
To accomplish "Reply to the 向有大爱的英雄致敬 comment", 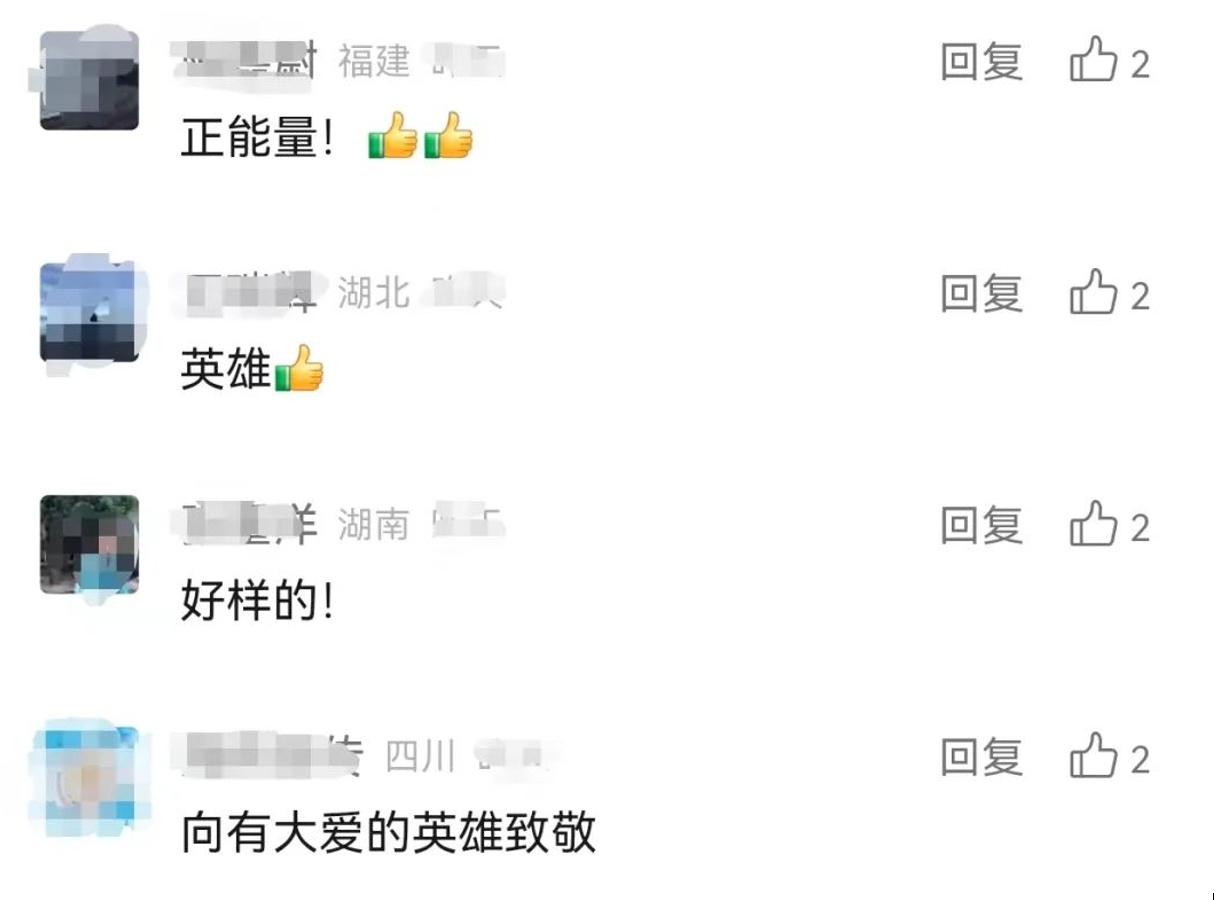I will pyautogui.click(x=981, y=758).
